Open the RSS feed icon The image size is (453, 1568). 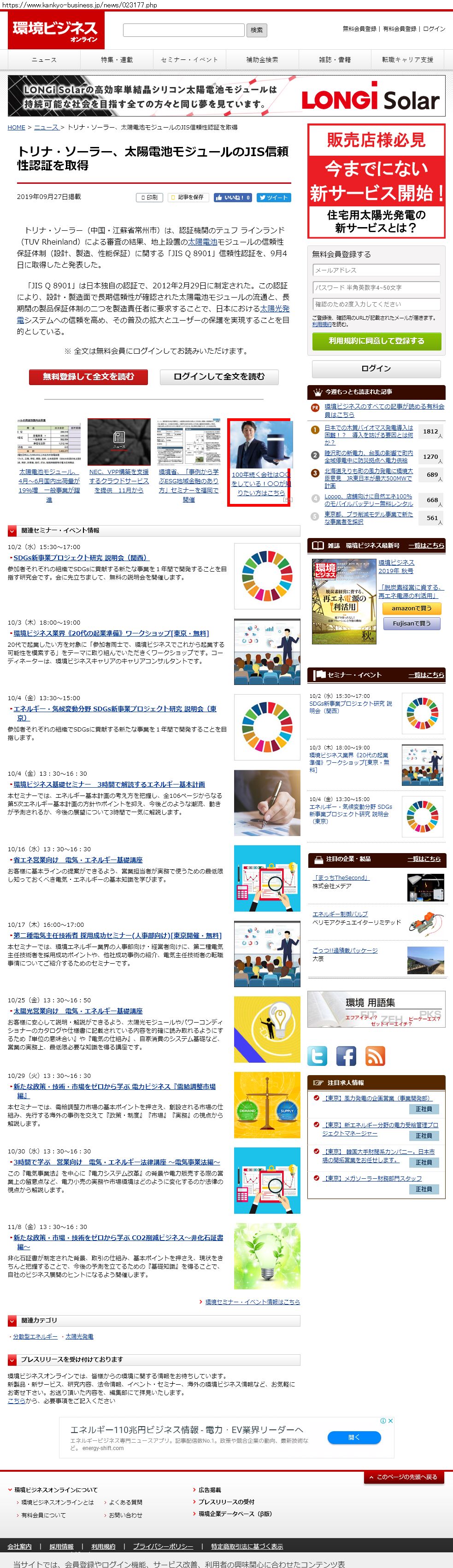pyautogui.click(x=375, y=1055)
